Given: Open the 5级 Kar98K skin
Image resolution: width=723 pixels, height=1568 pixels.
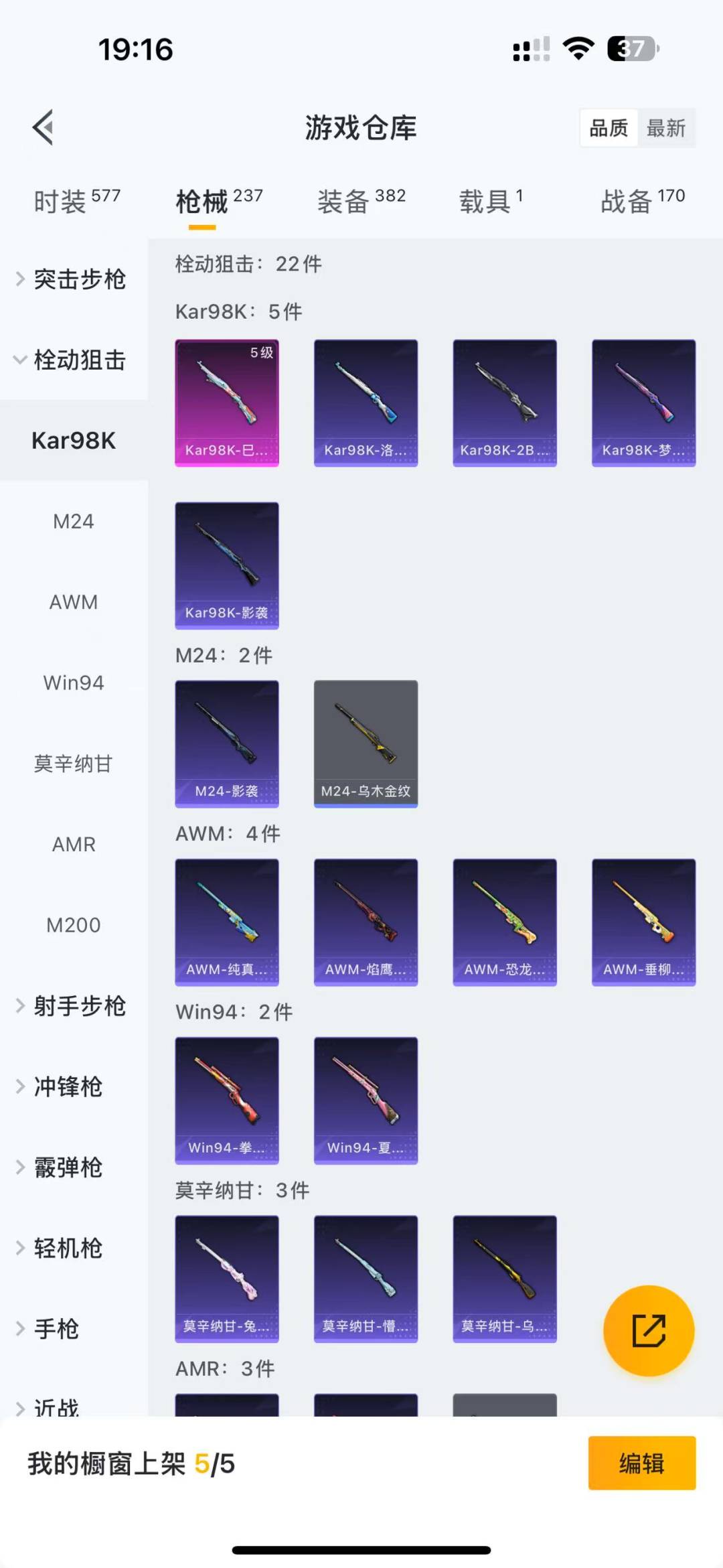Looking at the screenshot, I should tap(227, 403).
